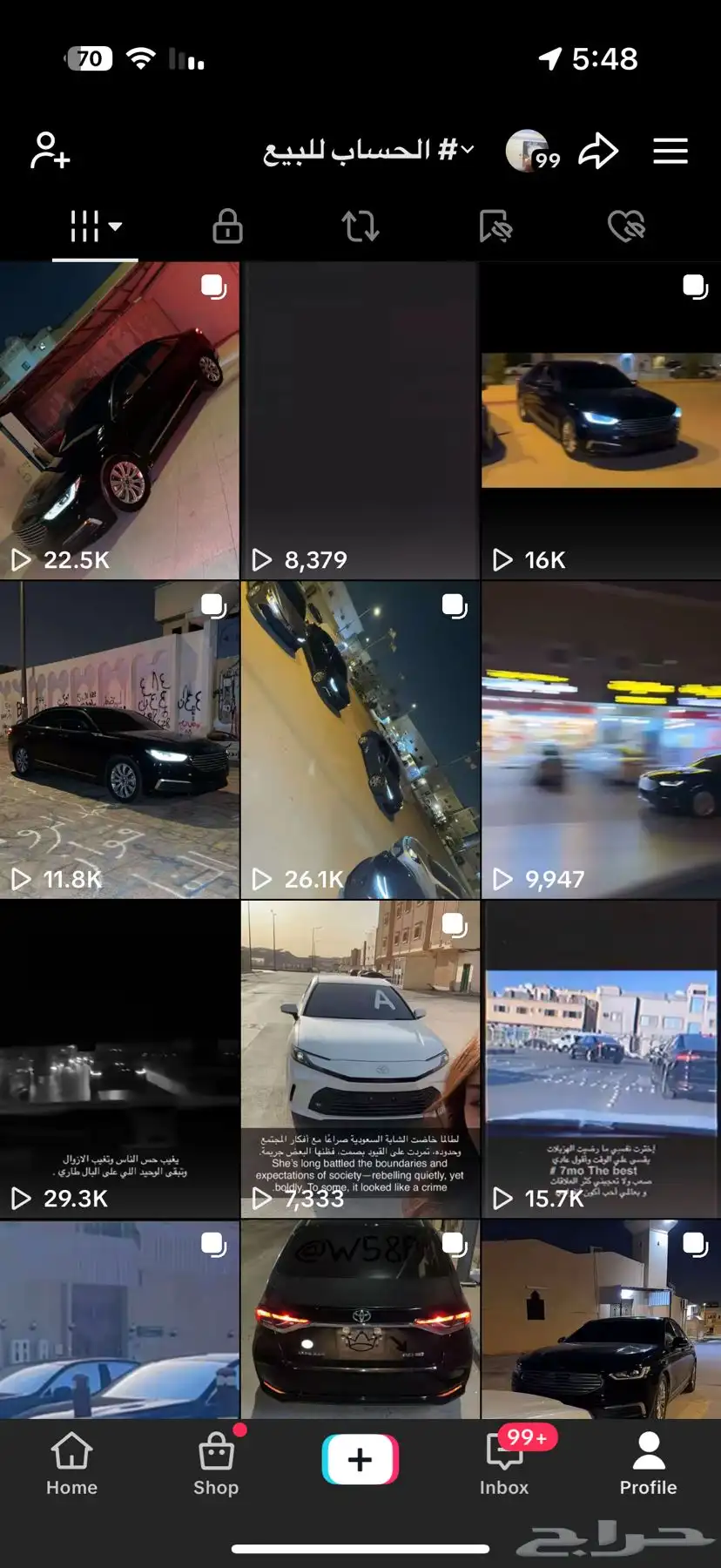Open the Inbox tab
This screenshot has height=1568, width=721.
pyautogui.click(x=504, y=1463)
